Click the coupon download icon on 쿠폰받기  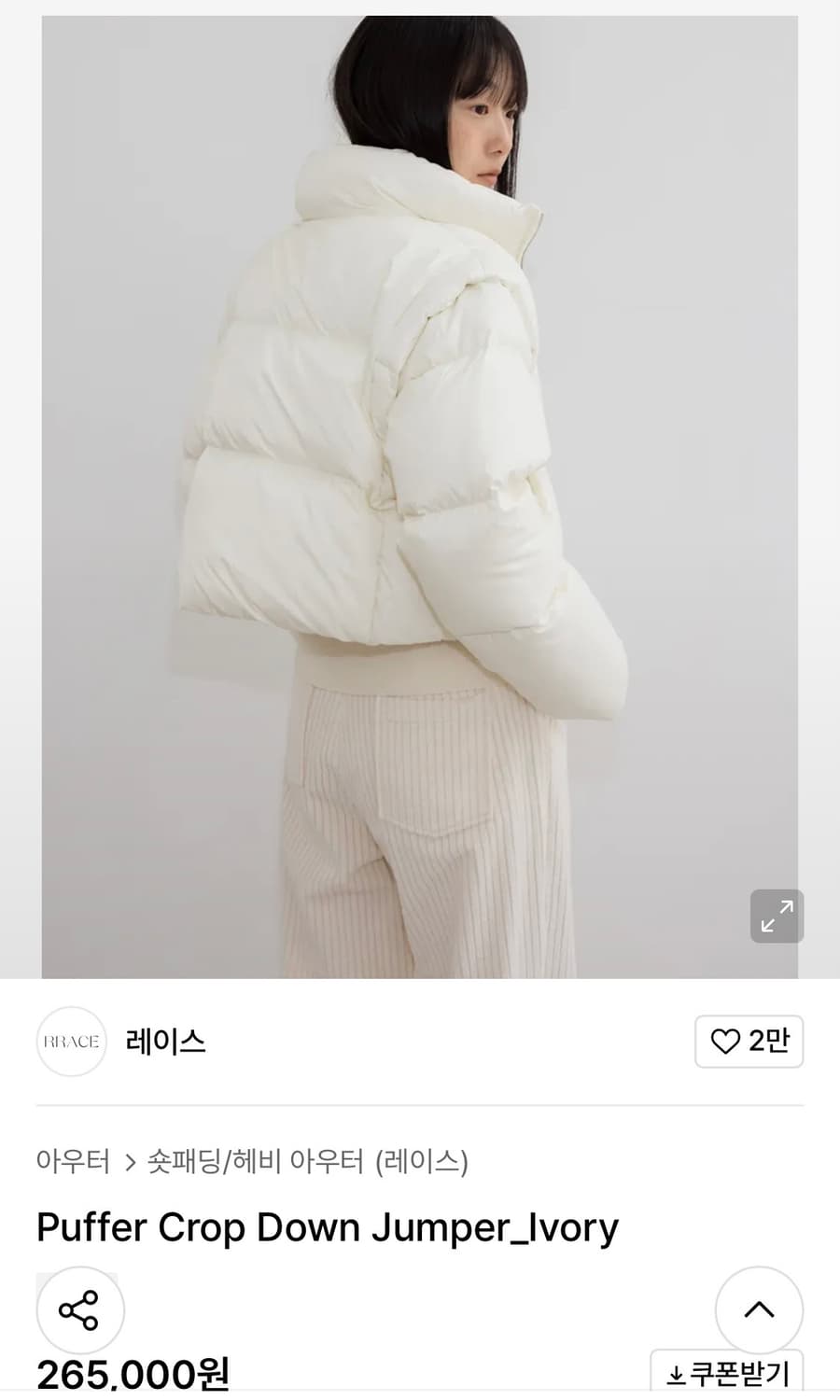674,1374
